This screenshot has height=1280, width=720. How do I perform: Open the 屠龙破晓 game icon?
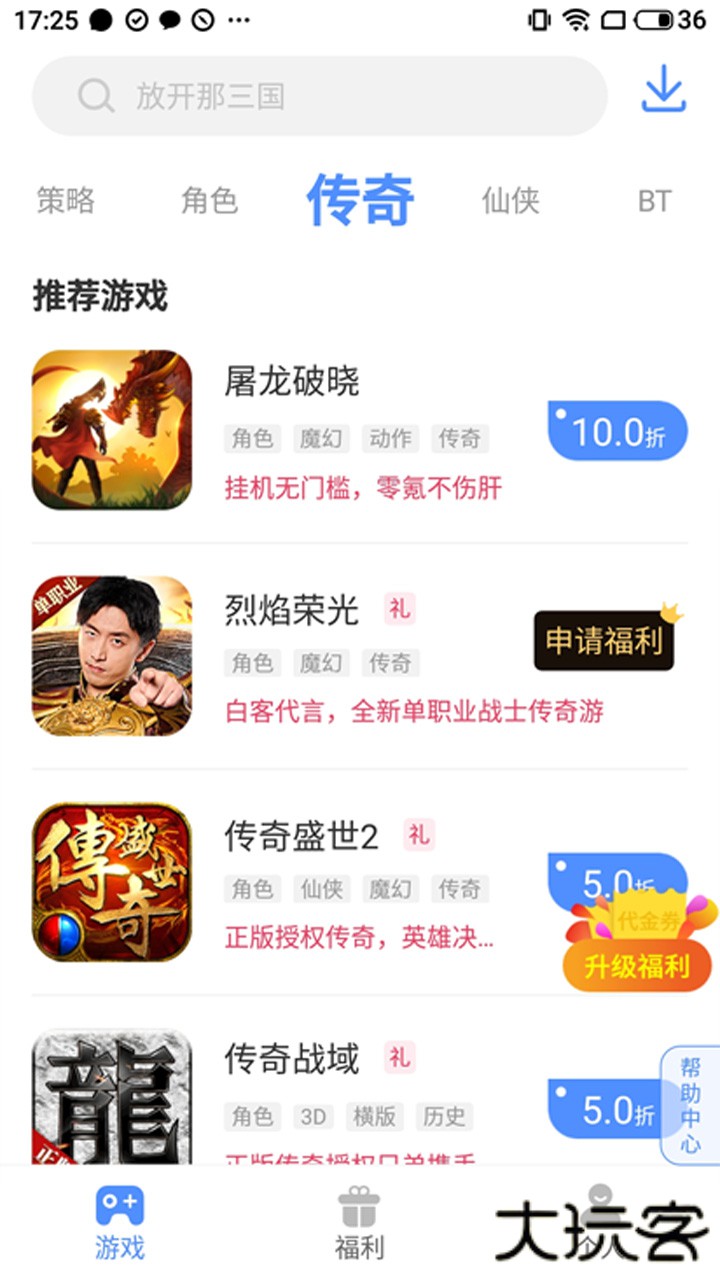click(x=110, y=430)
